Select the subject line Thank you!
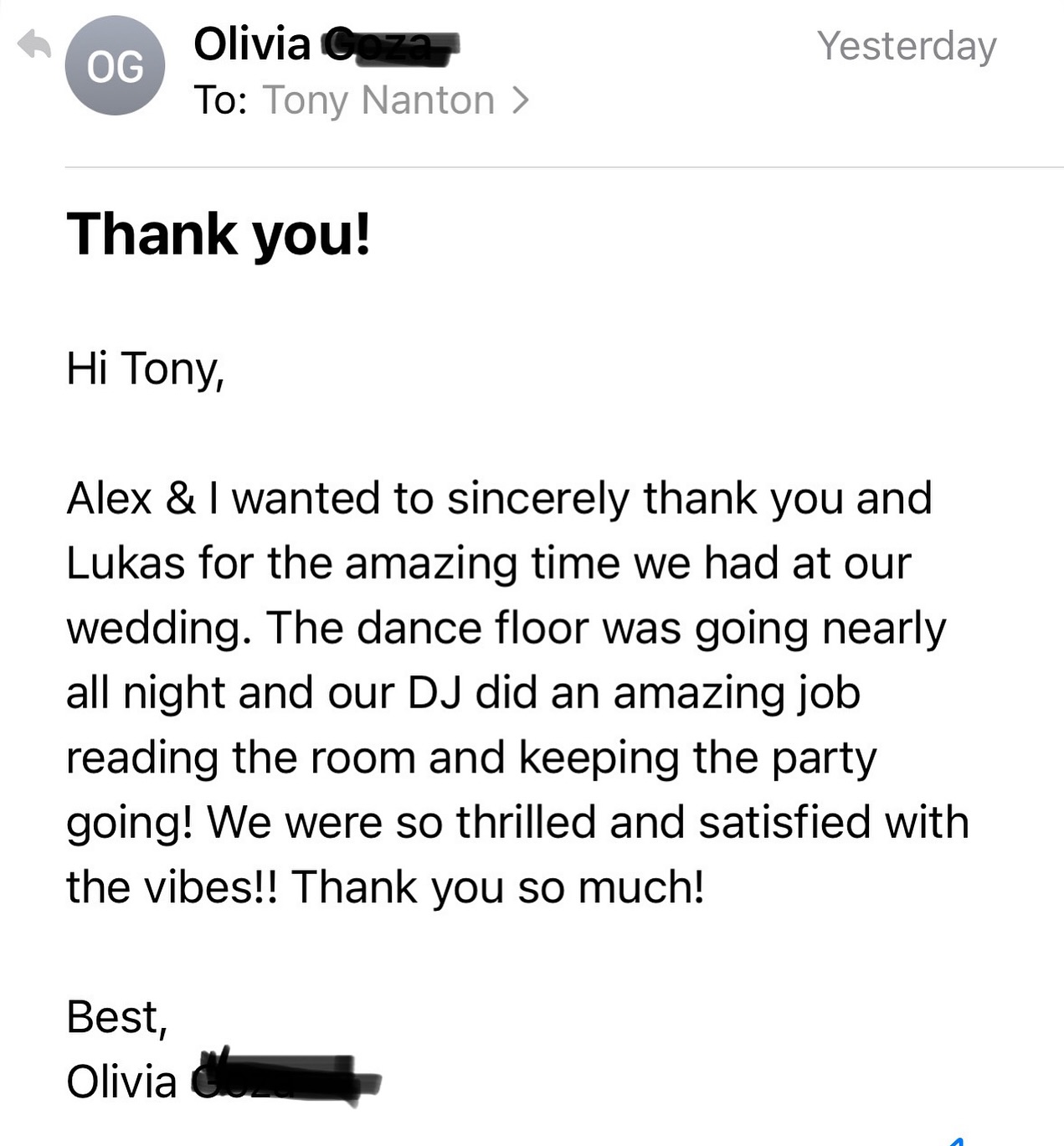 click(219, 236)
